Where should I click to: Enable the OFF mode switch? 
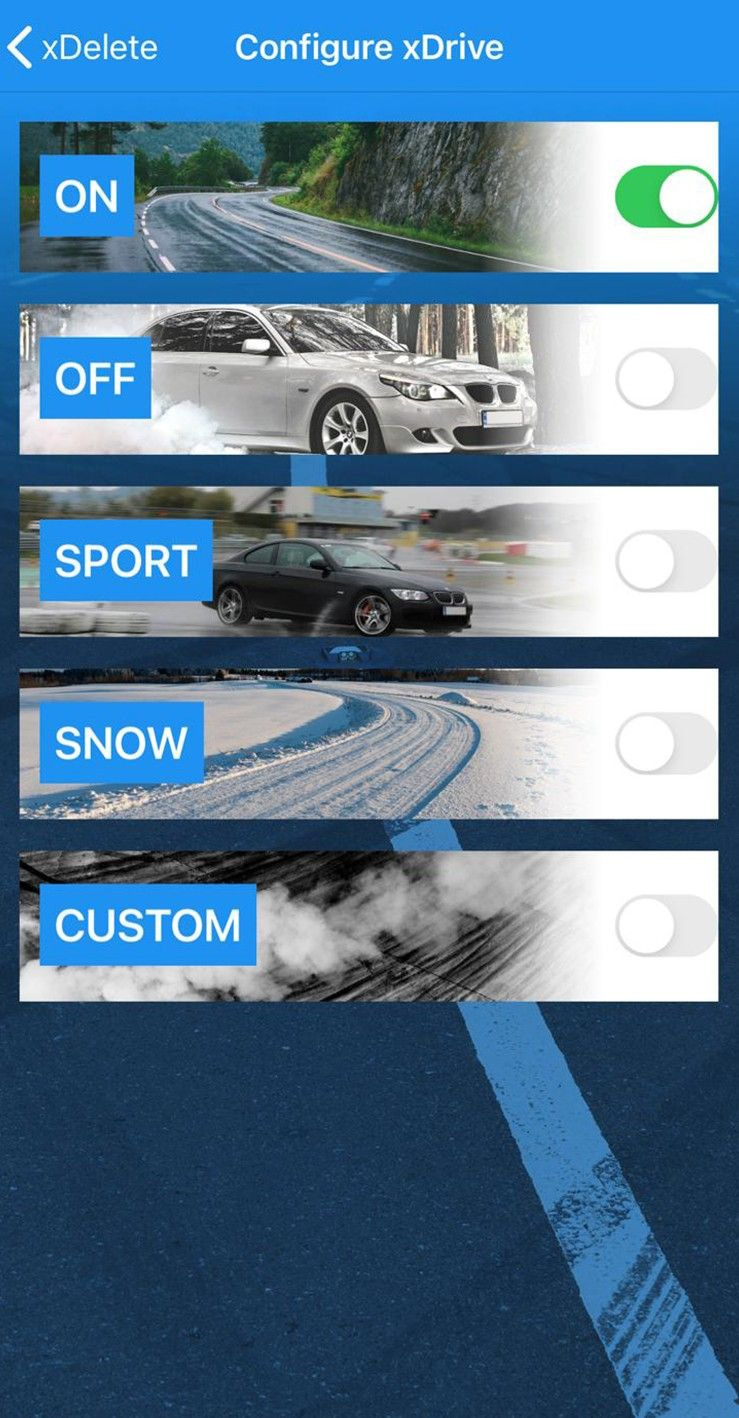coord(665,379)
